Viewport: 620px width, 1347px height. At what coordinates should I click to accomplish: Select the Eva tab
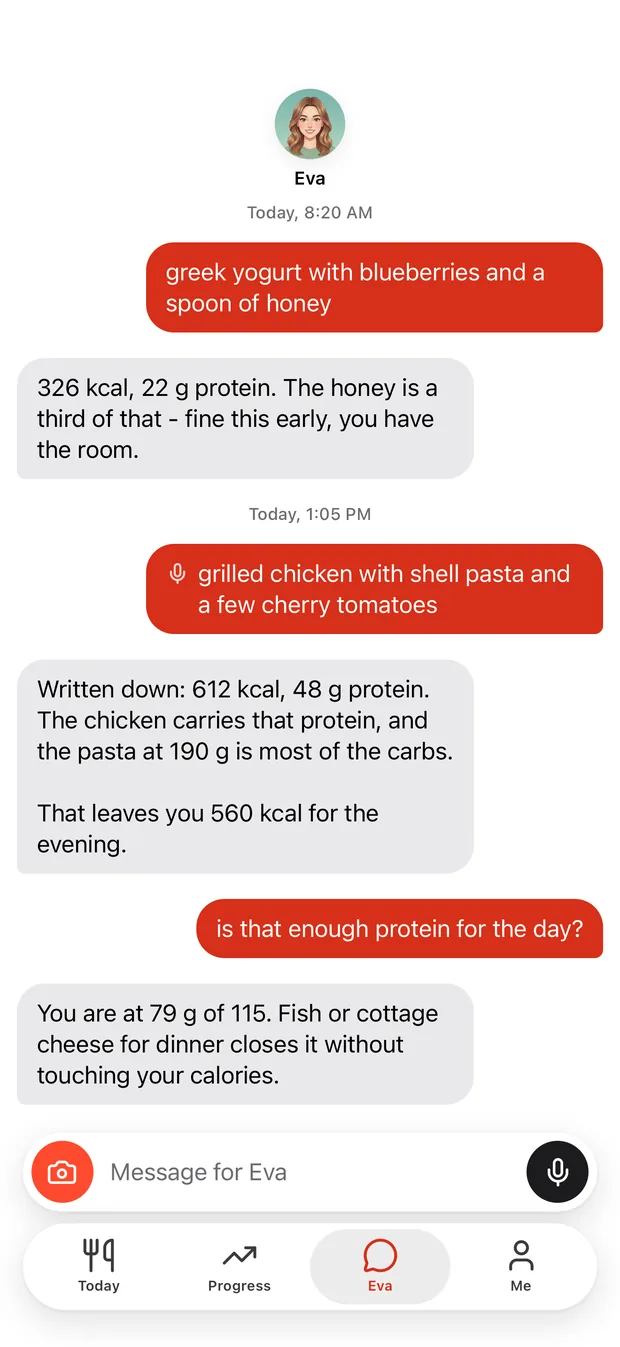[x=380, y=1266]
